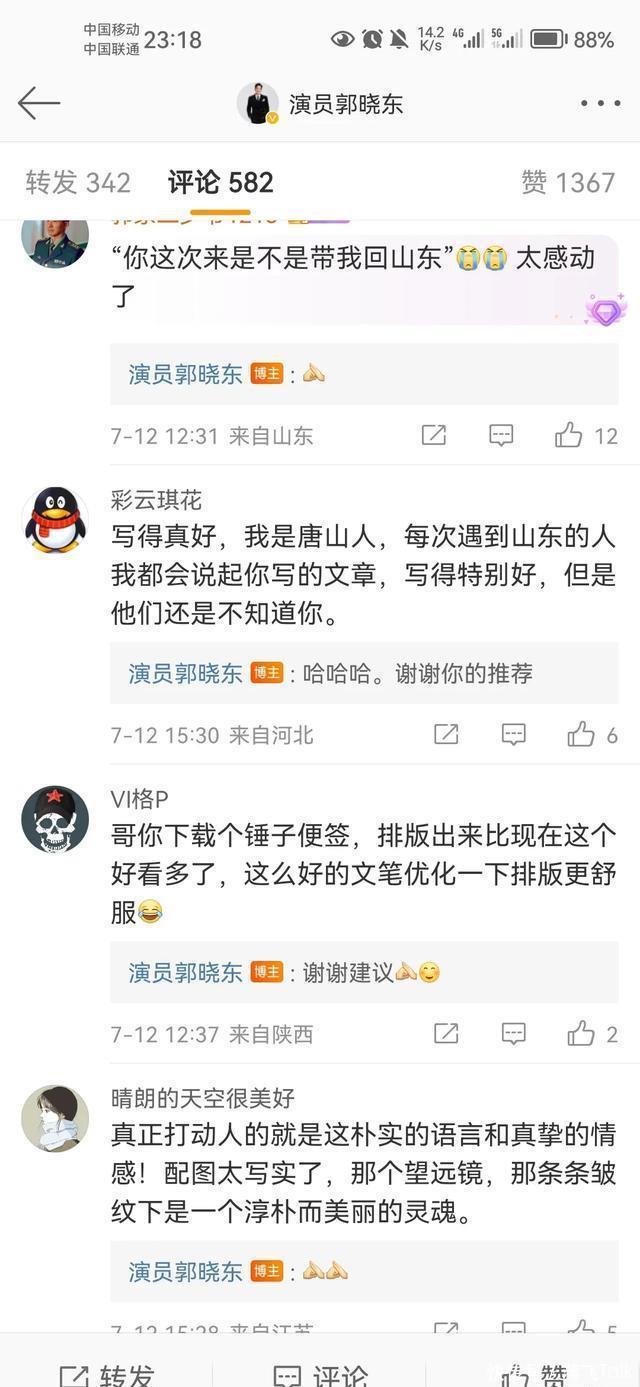Switch to the 赞 1367 tab
The image size is (640, 1387).
(568, 182)
